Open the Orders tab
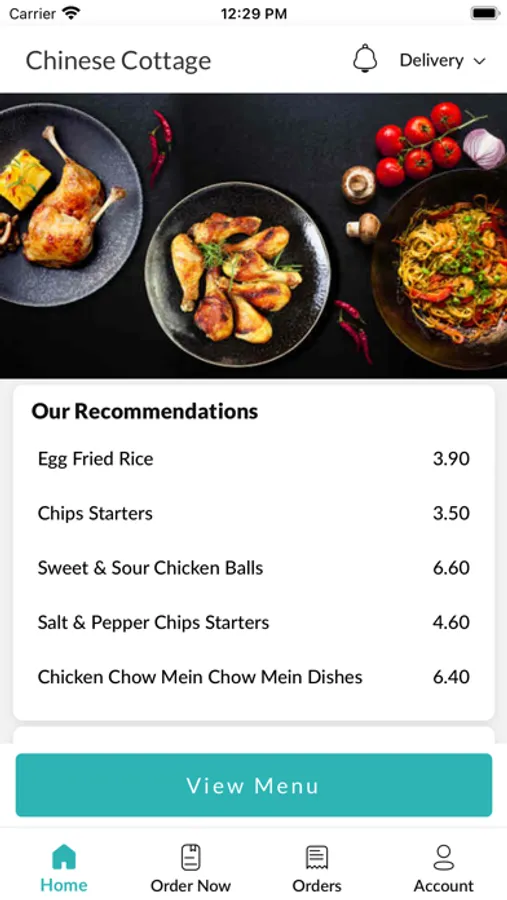The height and width of the screenshot is (900, 507). pyautogui.click(x=317, y=868)
